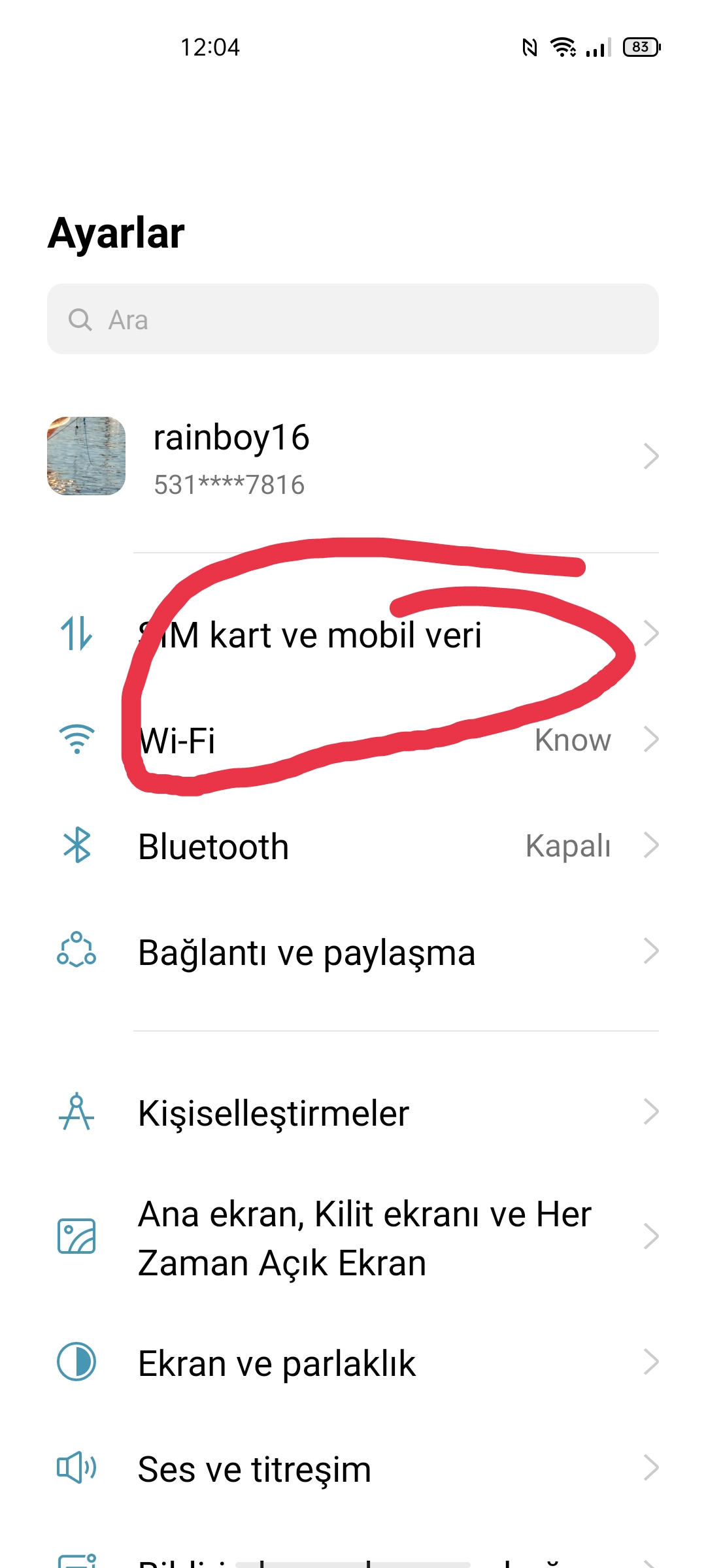This screenshot has width=706, height=1568.
Task: Open Ekran ve parlaklık
Action: [353, 1362]
